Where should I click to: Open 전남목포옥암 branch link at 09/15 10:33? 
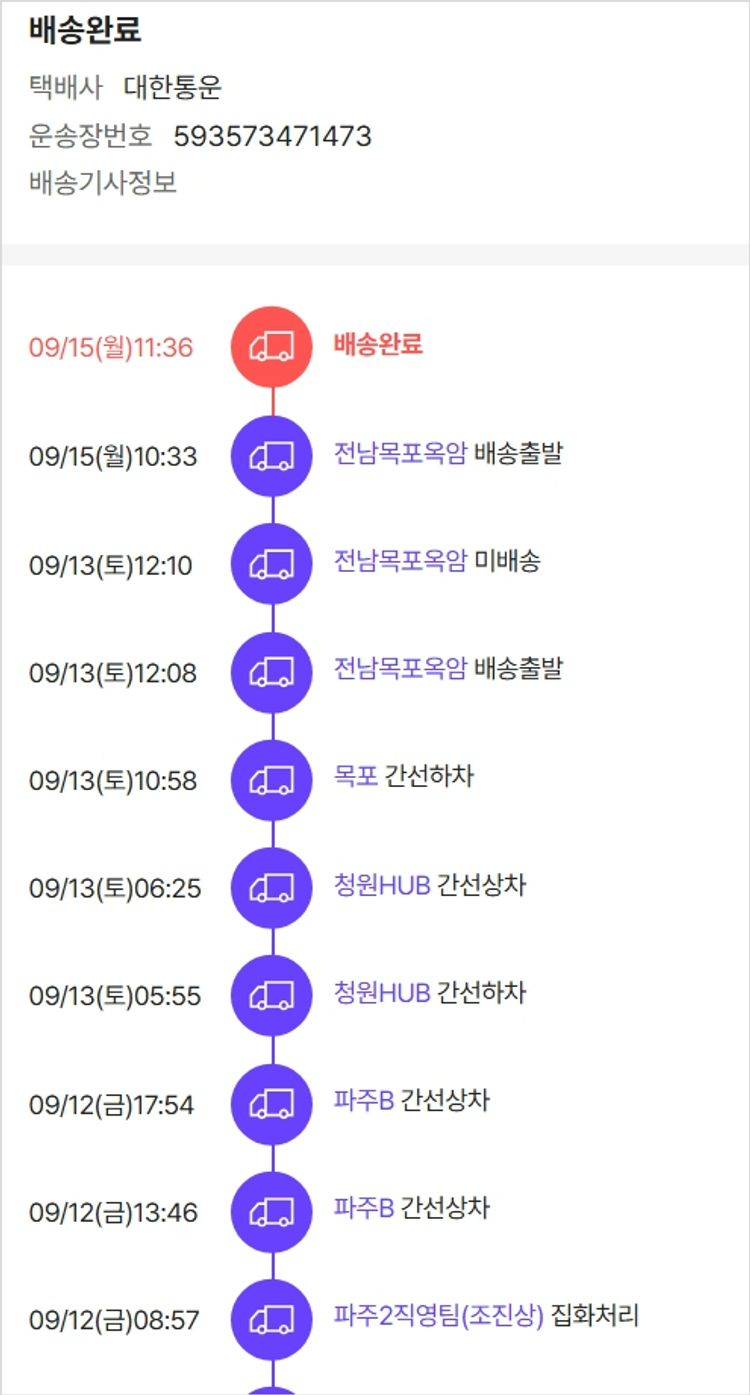point(400,454)
